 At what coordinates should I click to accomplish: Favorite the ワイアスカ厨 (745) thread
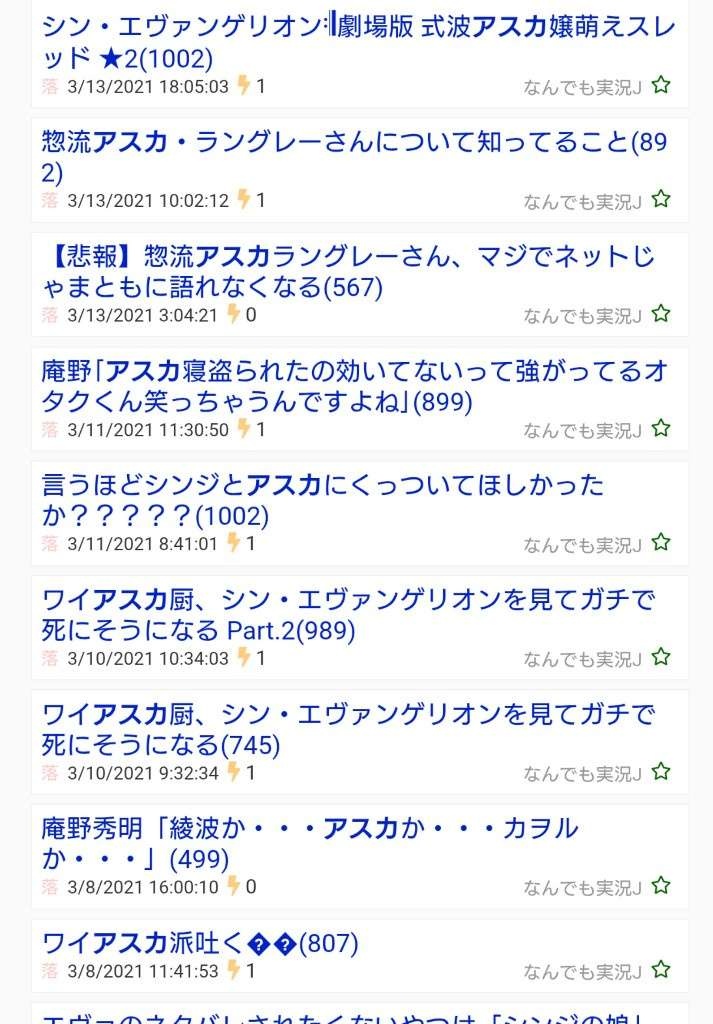pos(660,773)
